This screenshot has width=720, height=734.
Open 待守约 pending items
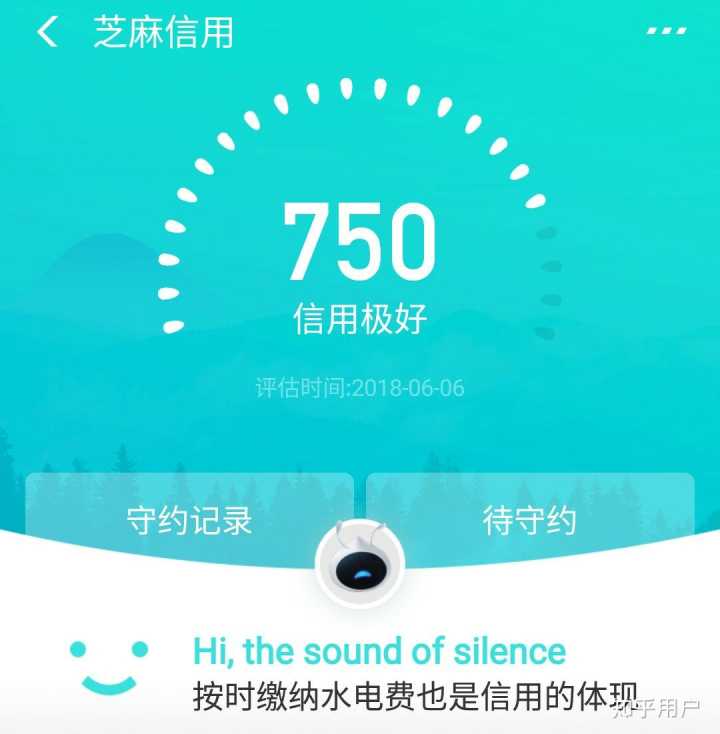530,518
